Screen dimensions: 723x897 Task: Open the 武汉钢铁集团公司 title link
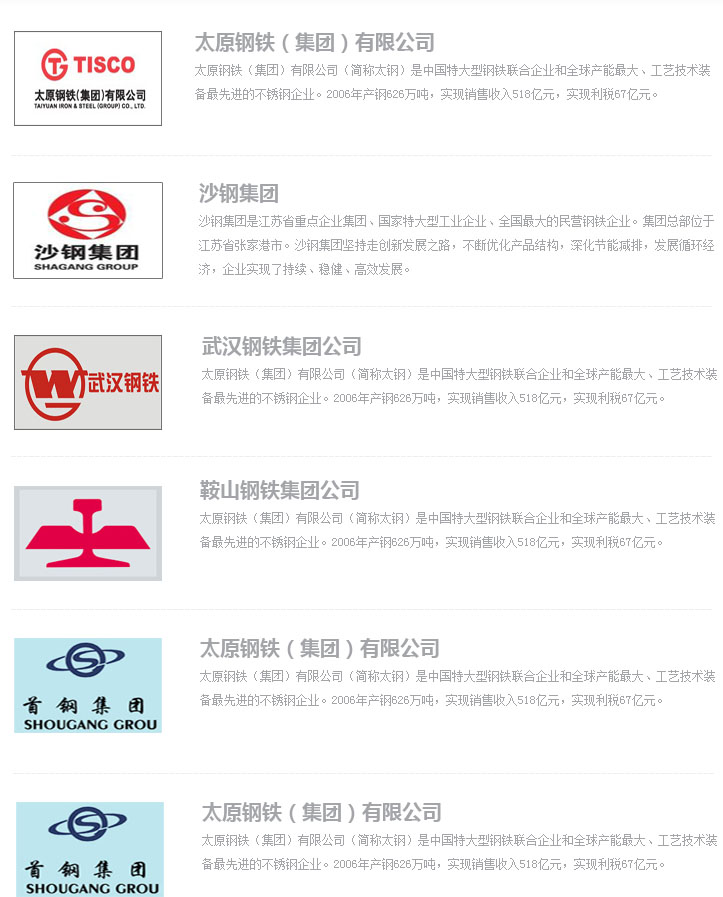[281, 346]
